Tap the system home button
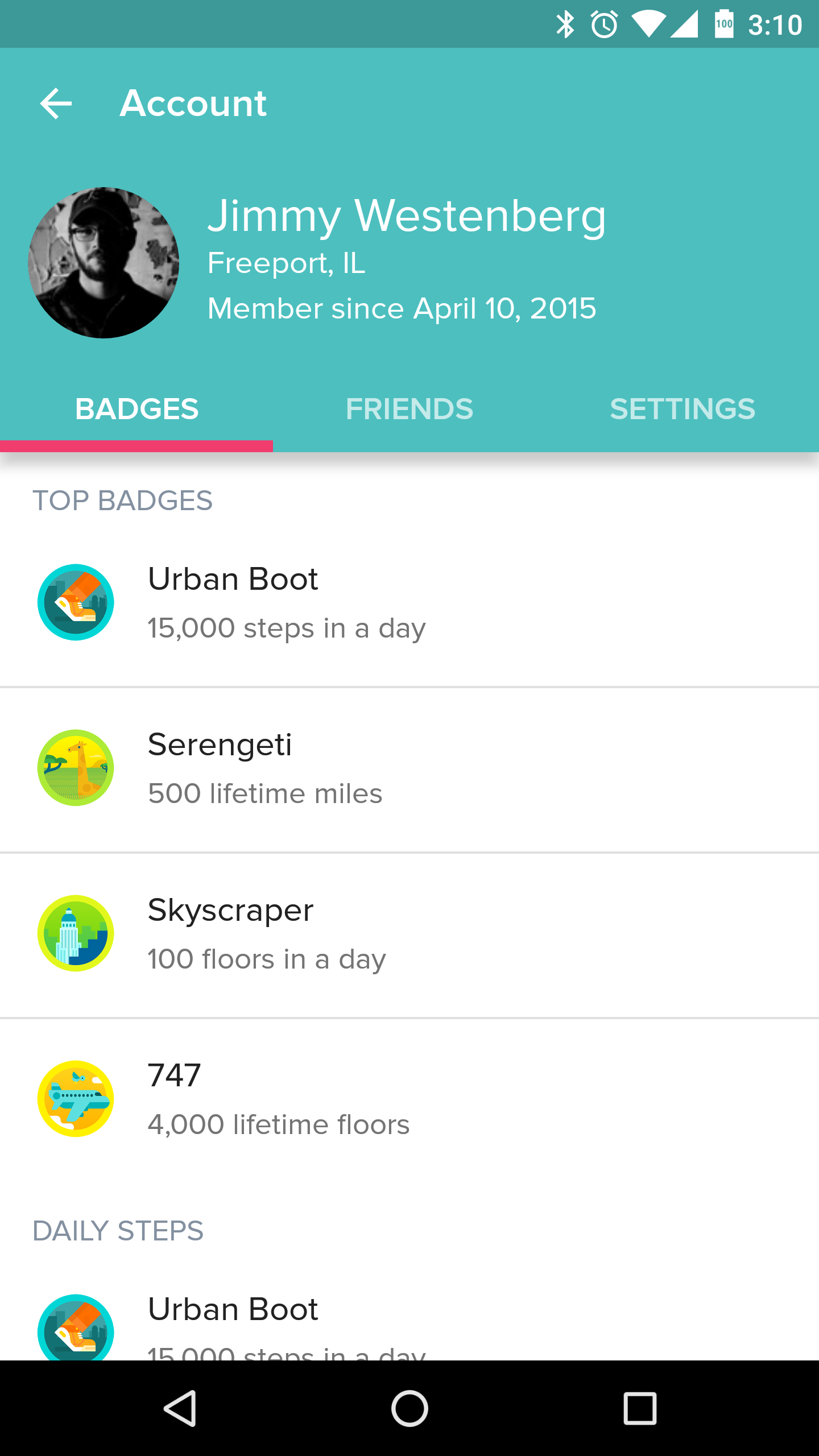 409,1409
